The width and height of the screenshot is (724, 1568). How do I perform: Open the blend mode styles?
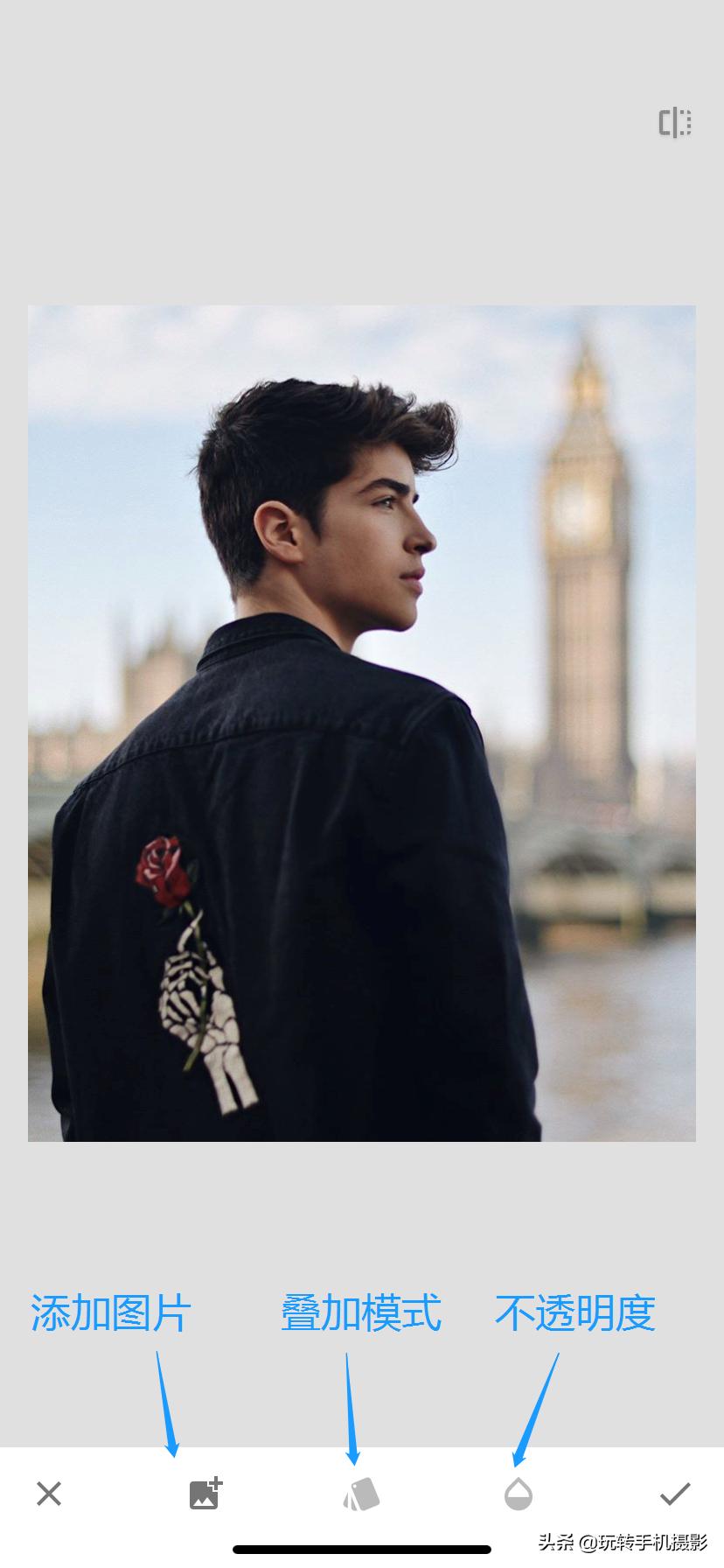tap(362, 1494)
